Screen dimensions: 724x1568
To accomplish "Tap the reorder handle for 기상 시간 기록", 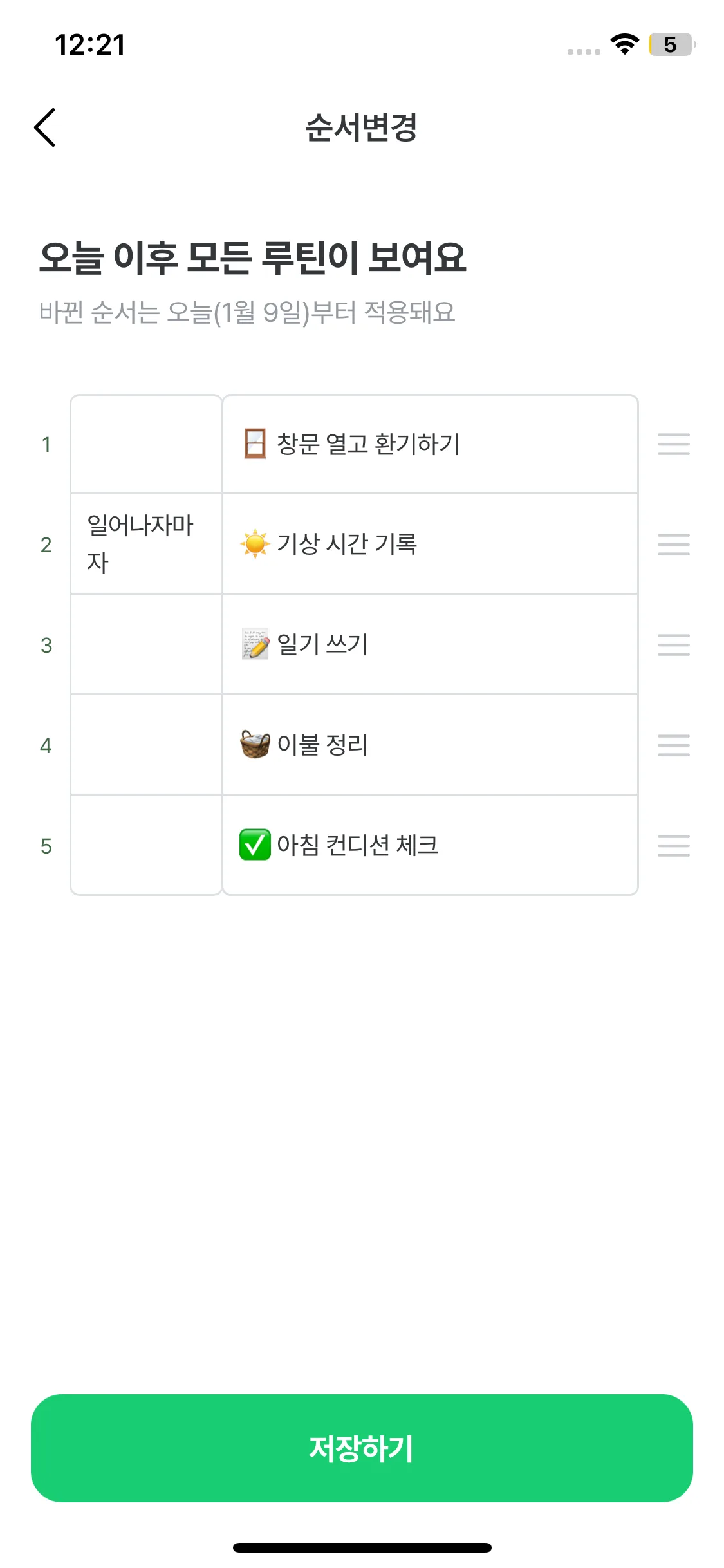I will 673,545.
